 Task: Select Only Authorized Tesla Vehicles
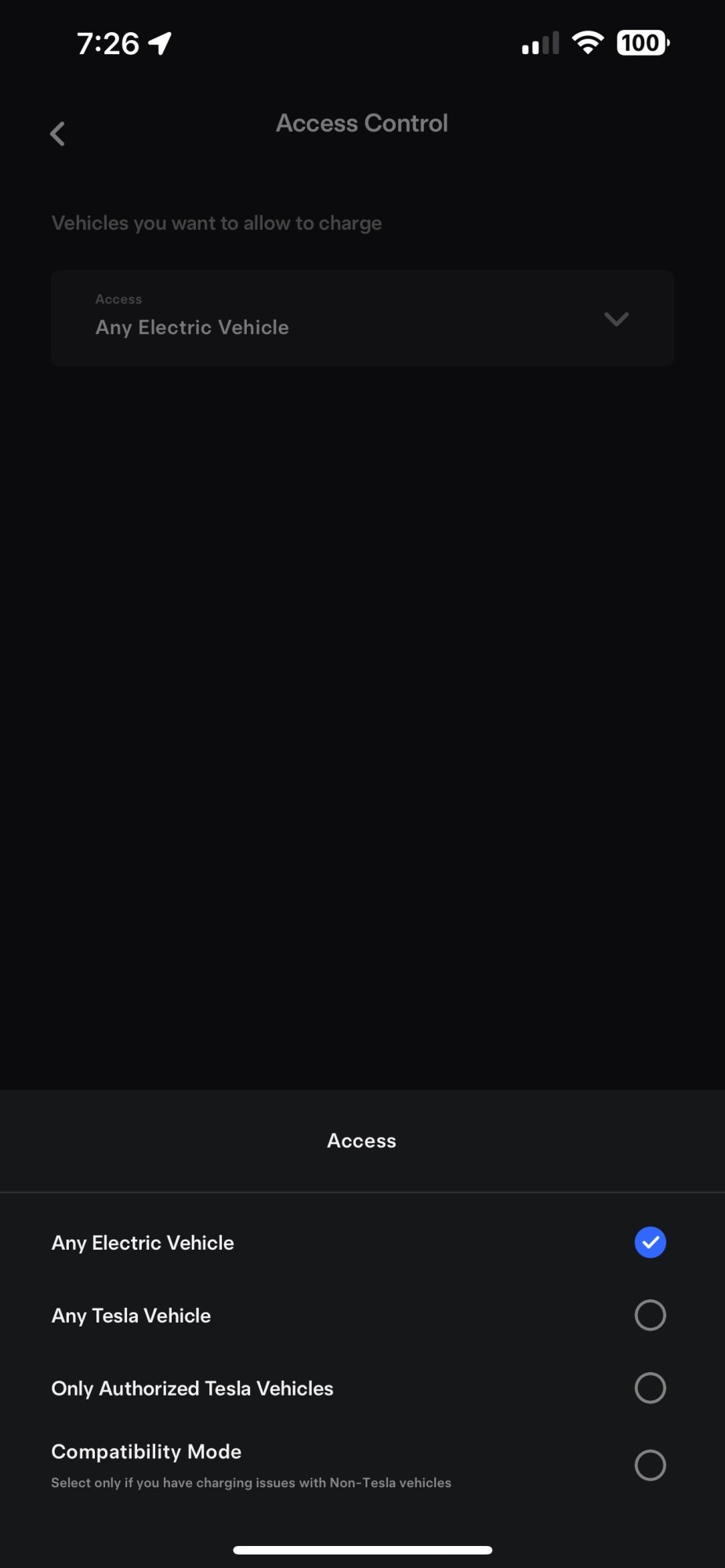pyautogui.click(x=650, y=1388)
